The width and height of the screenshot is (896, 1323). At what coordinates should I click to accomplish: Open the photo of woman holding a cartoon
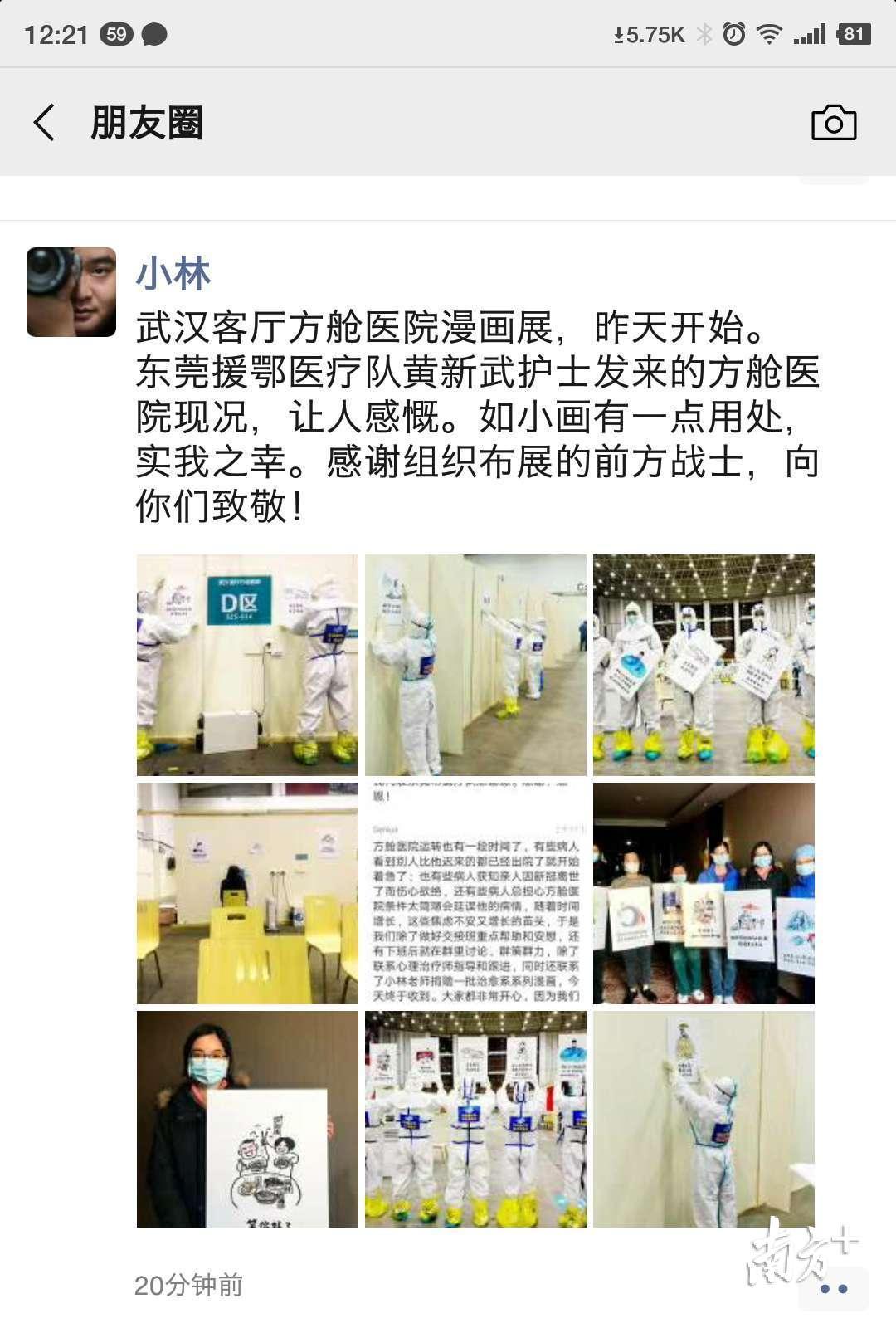click(x=247, y=1119)
